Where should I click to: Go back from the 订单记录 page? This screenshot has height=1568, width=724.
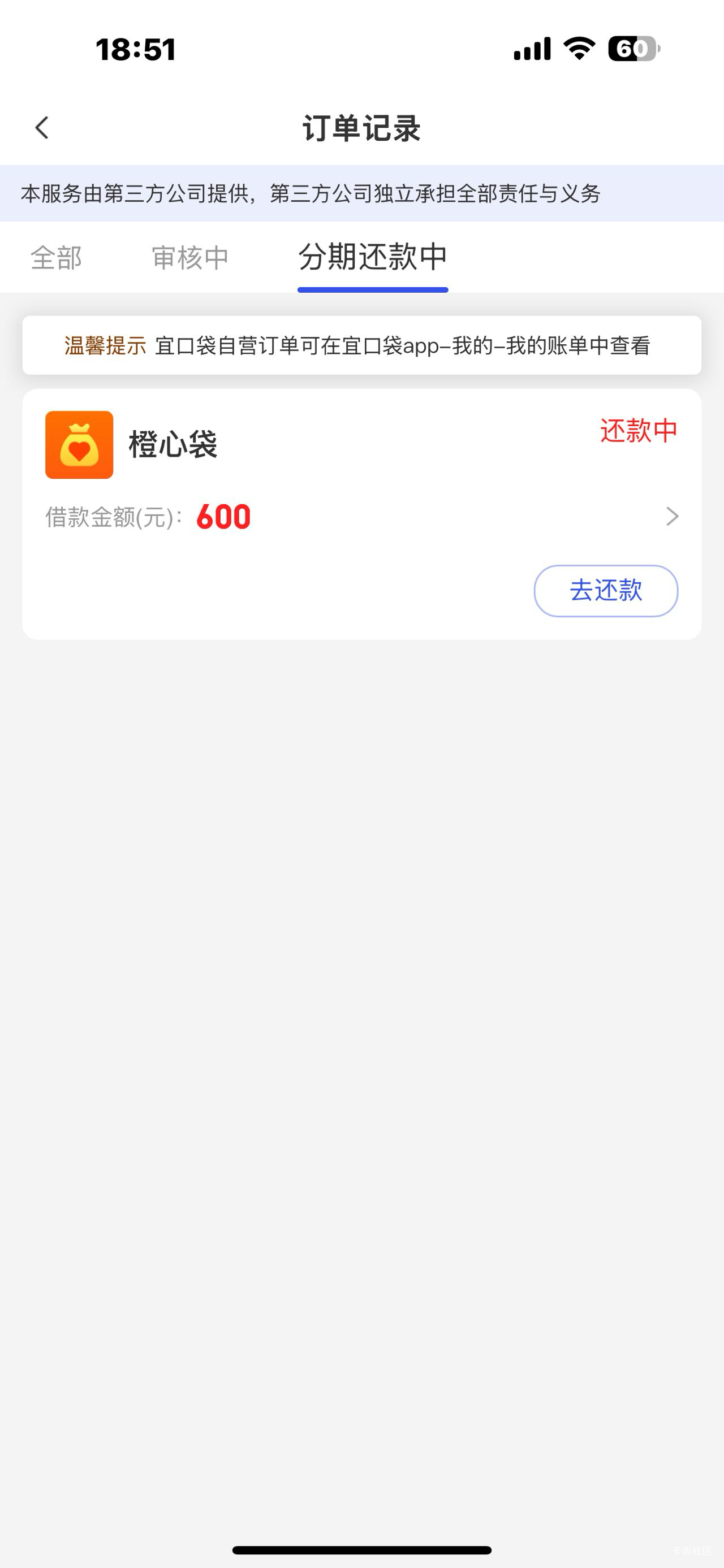pyautogui.click(x=42, y=128)
